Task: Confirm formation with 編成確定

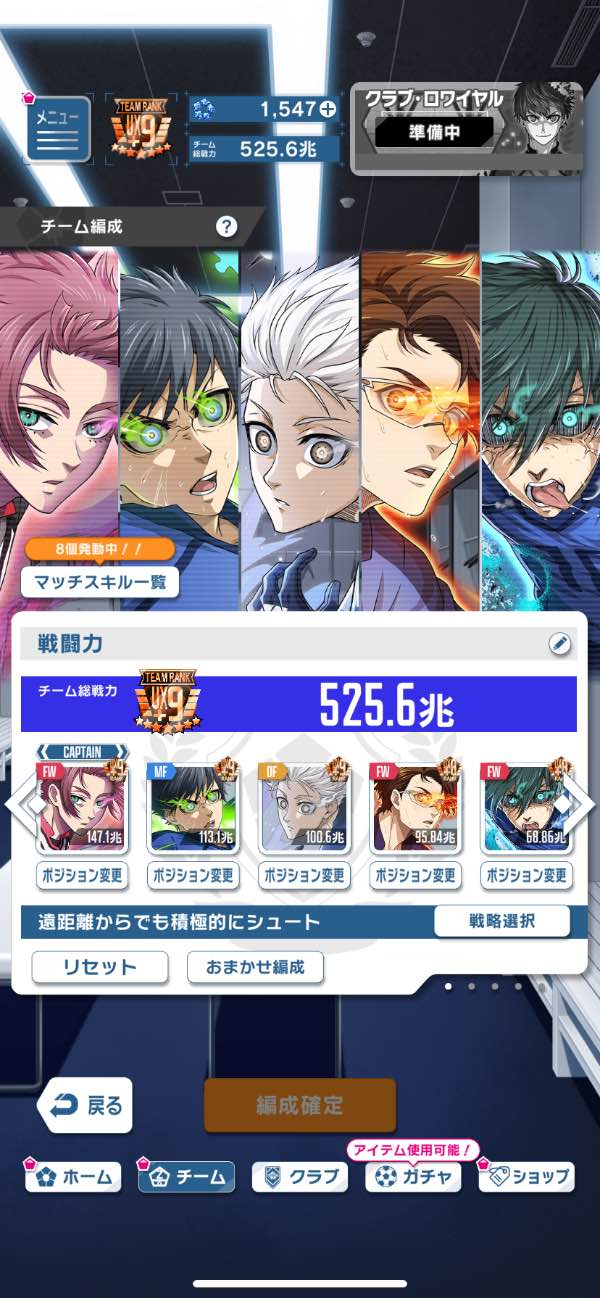Action: coord(300,1105)
